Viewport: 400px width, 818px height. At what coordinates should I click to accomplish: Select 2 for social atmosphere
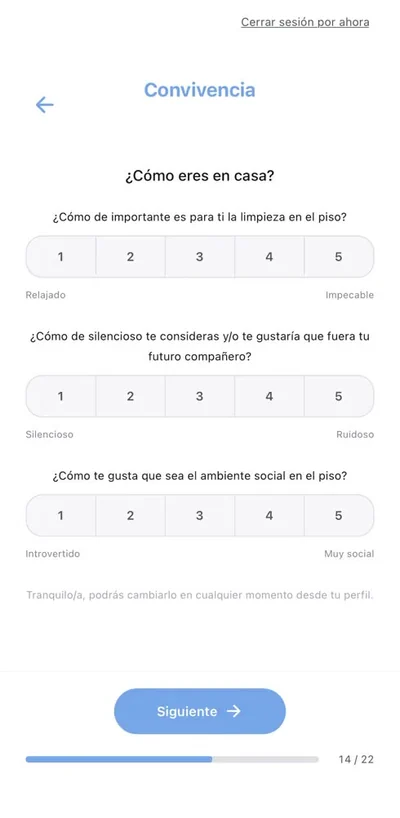coord(130,515)
